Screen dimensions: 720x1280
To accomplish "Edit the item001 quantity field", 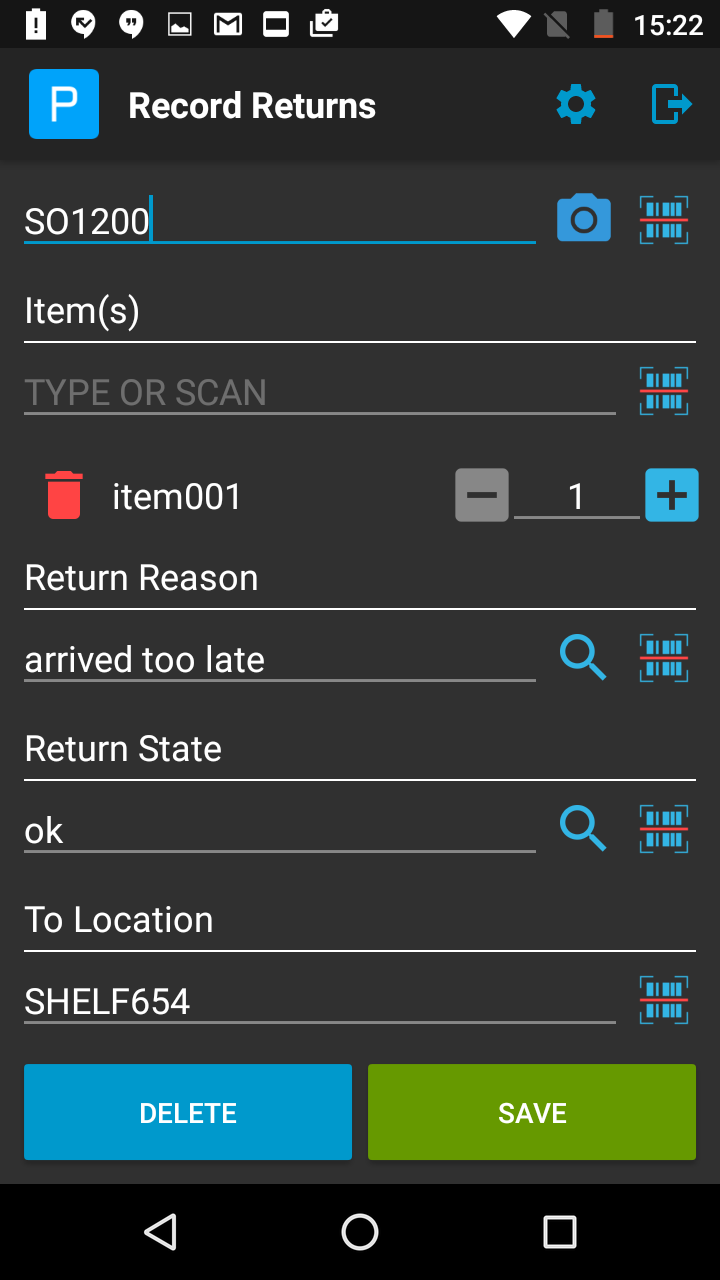I will pos(576,497).
